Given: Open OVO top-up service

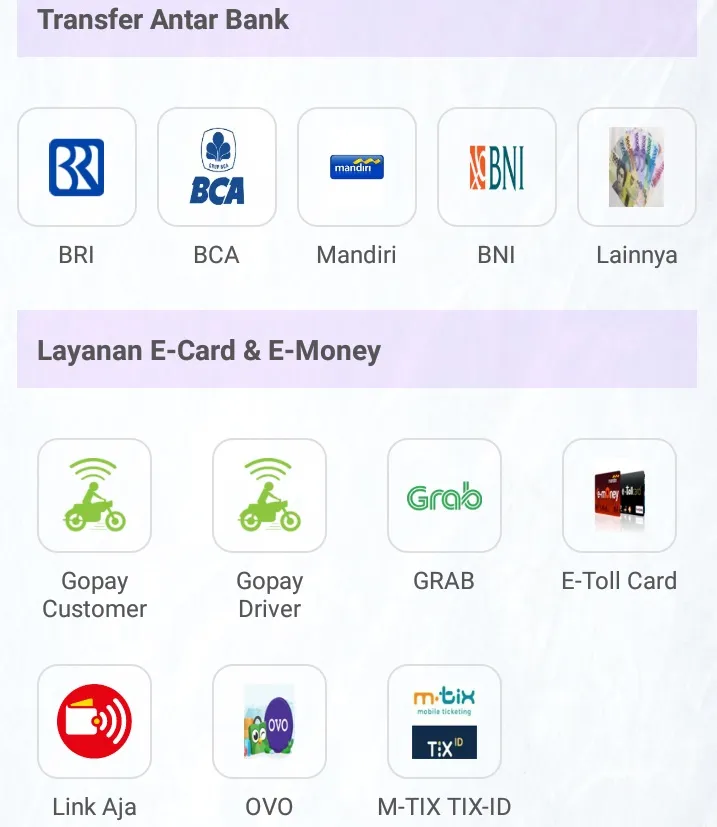Looking at the screenshot, I should (269, 721).
